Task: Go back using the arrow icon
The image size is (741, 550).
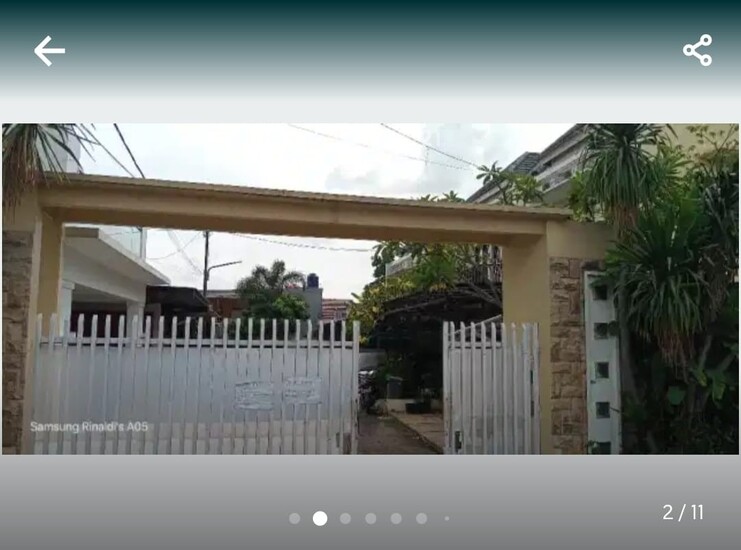Action: tap(49, 51)
